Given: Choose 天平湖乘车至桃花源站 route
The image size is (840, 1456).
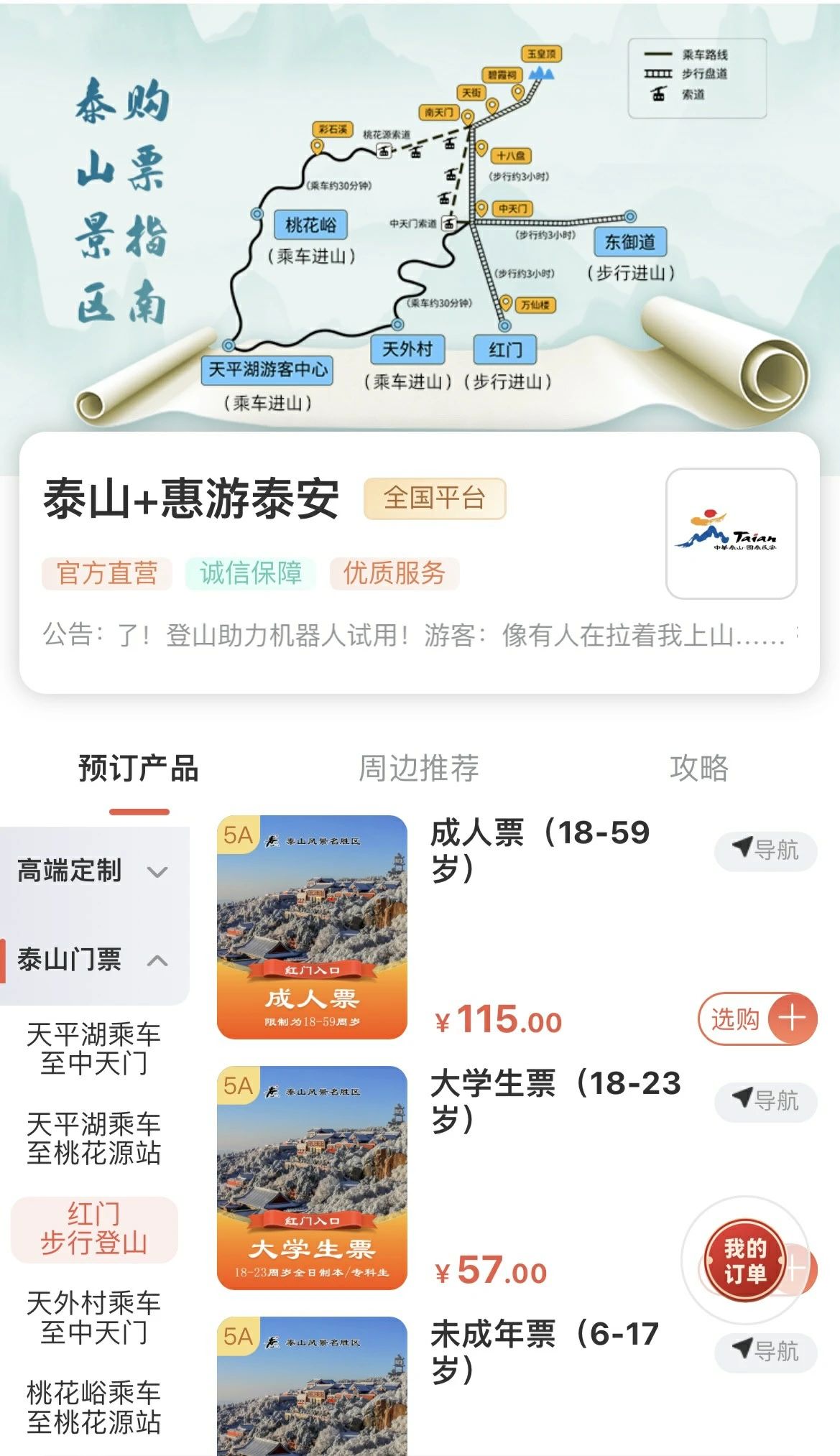Looking at the screenshot, I should click(x=93, y=1139).
